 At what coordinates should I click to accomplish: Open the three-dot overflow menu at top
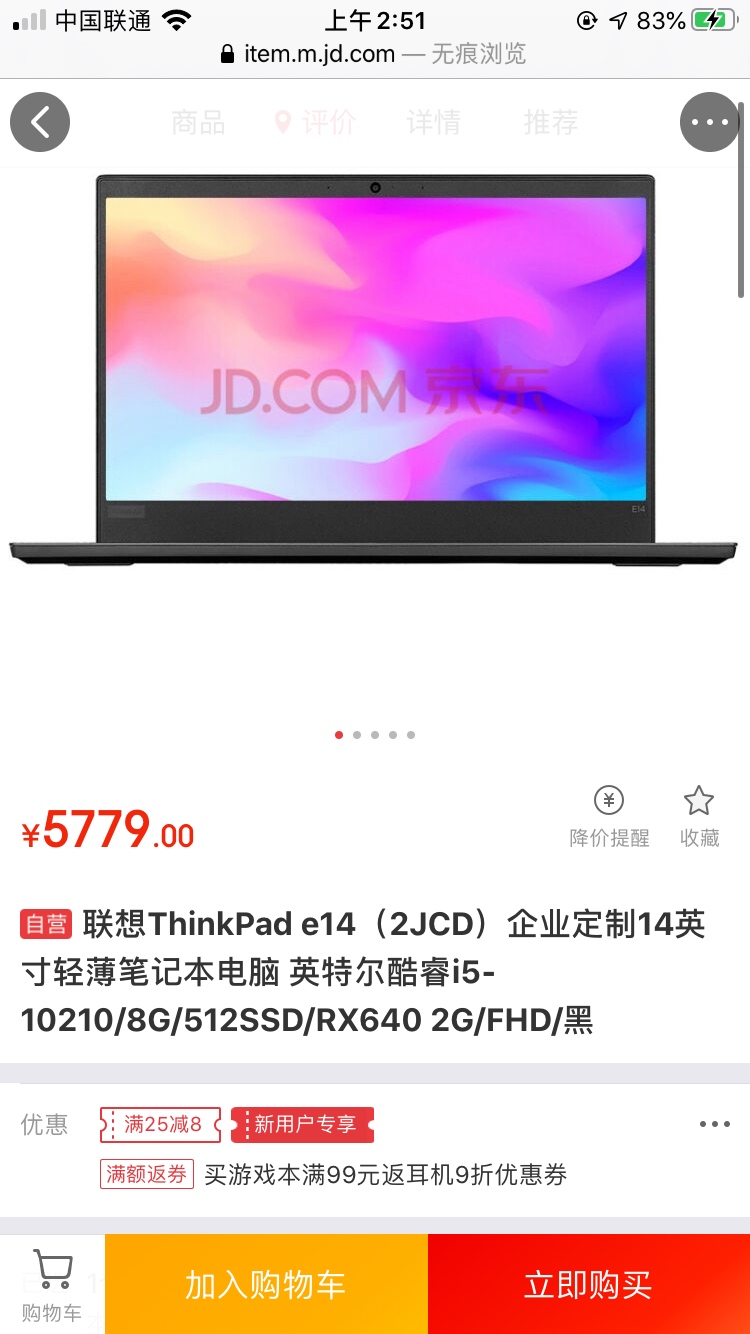[709, 122]
